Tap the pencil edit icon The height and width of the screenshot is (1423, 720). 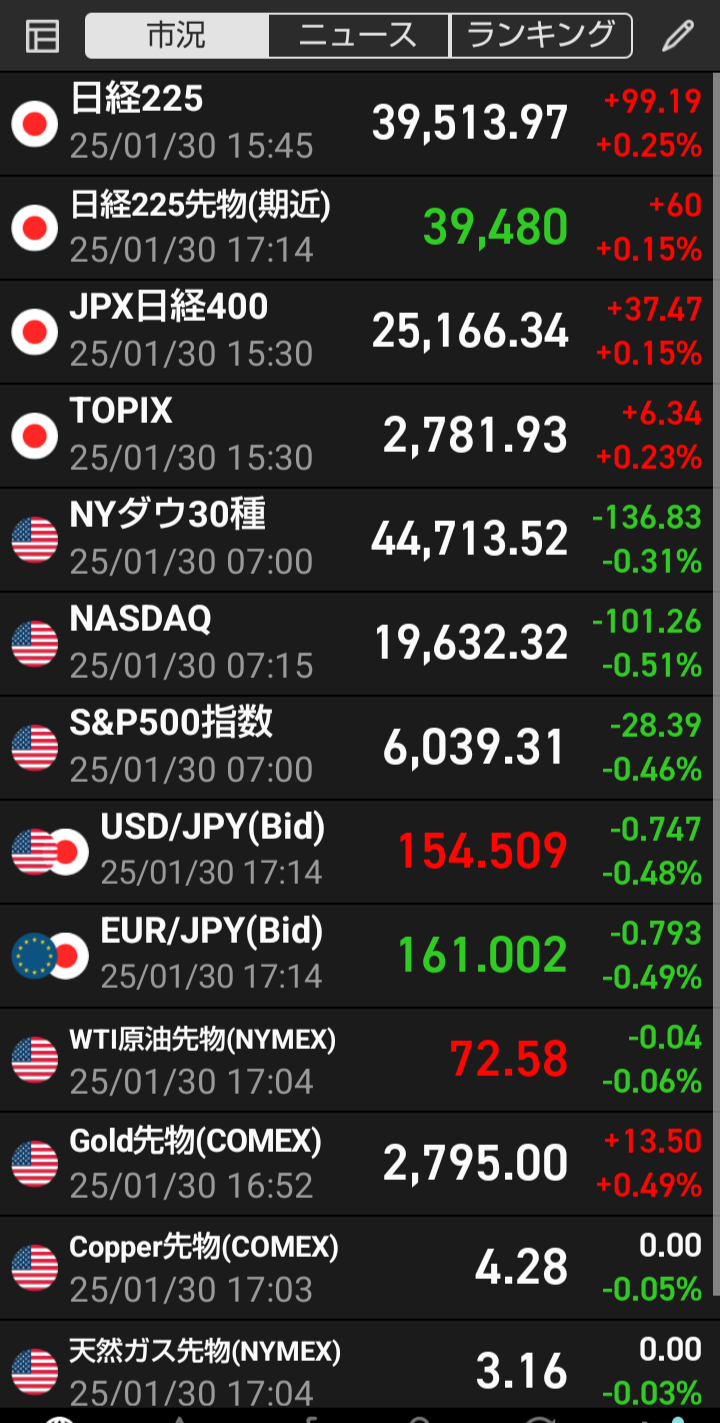click(678, 36)
